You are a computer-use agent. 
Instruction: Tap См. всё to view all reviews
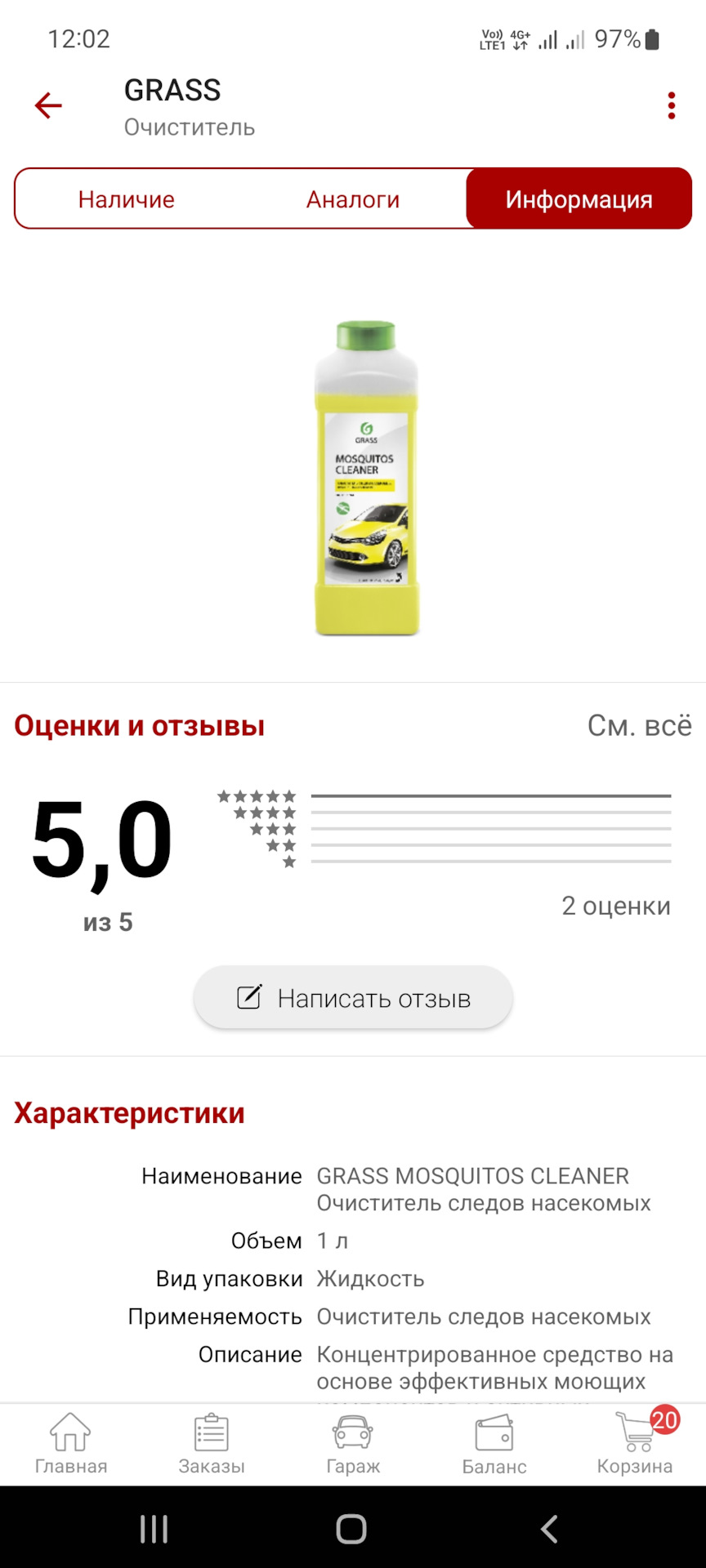pos(639,725)
